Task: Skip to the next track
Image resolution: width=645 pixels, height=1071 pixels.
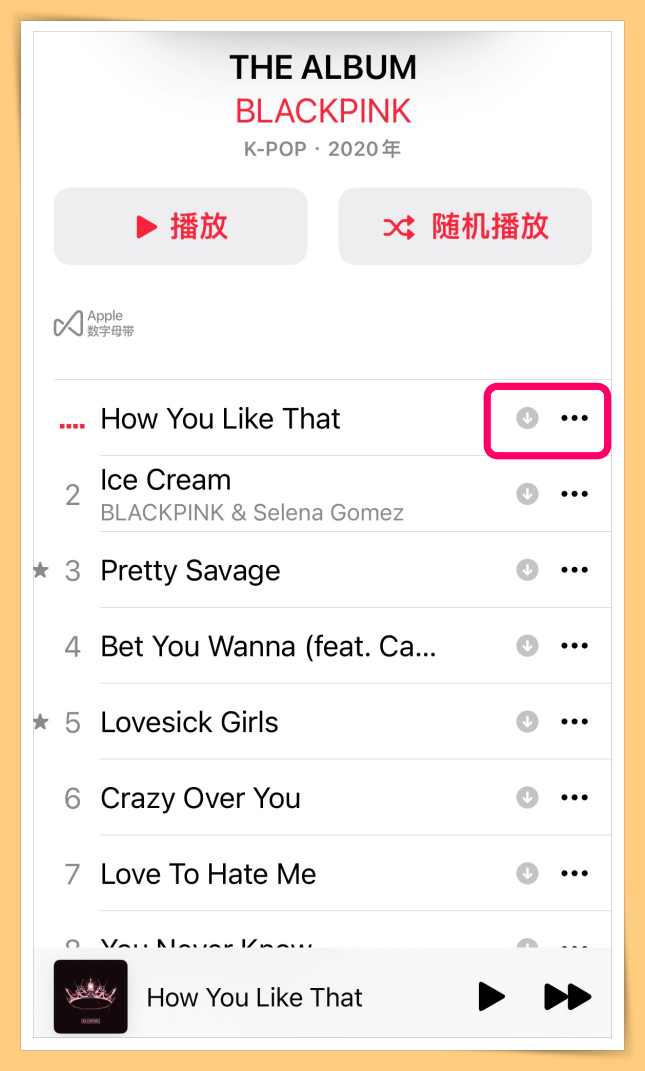Action: [567, 997]
